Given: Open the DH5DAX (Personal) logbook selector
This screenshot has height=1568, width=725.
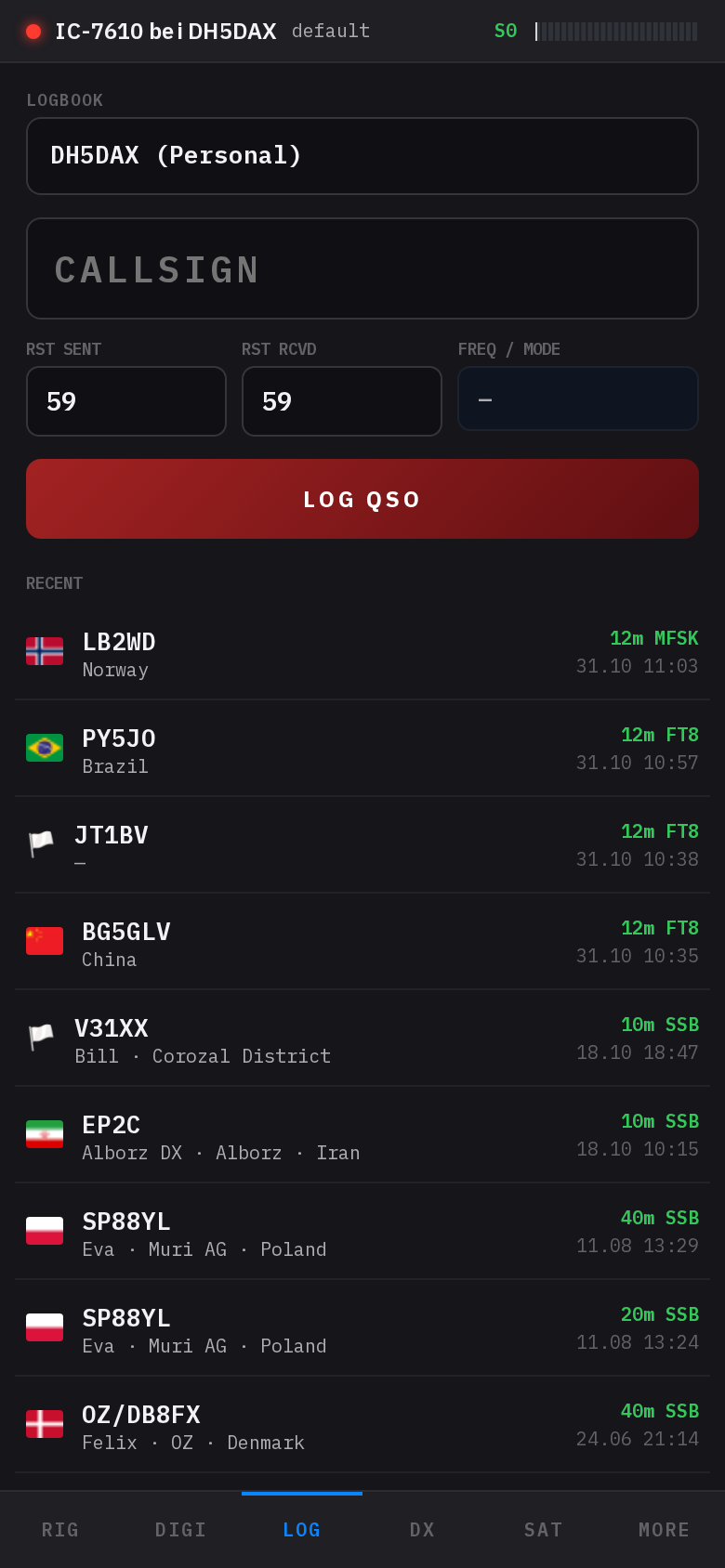Looking at the screenshot, I should pyautogui.click(x=362, y=156).
